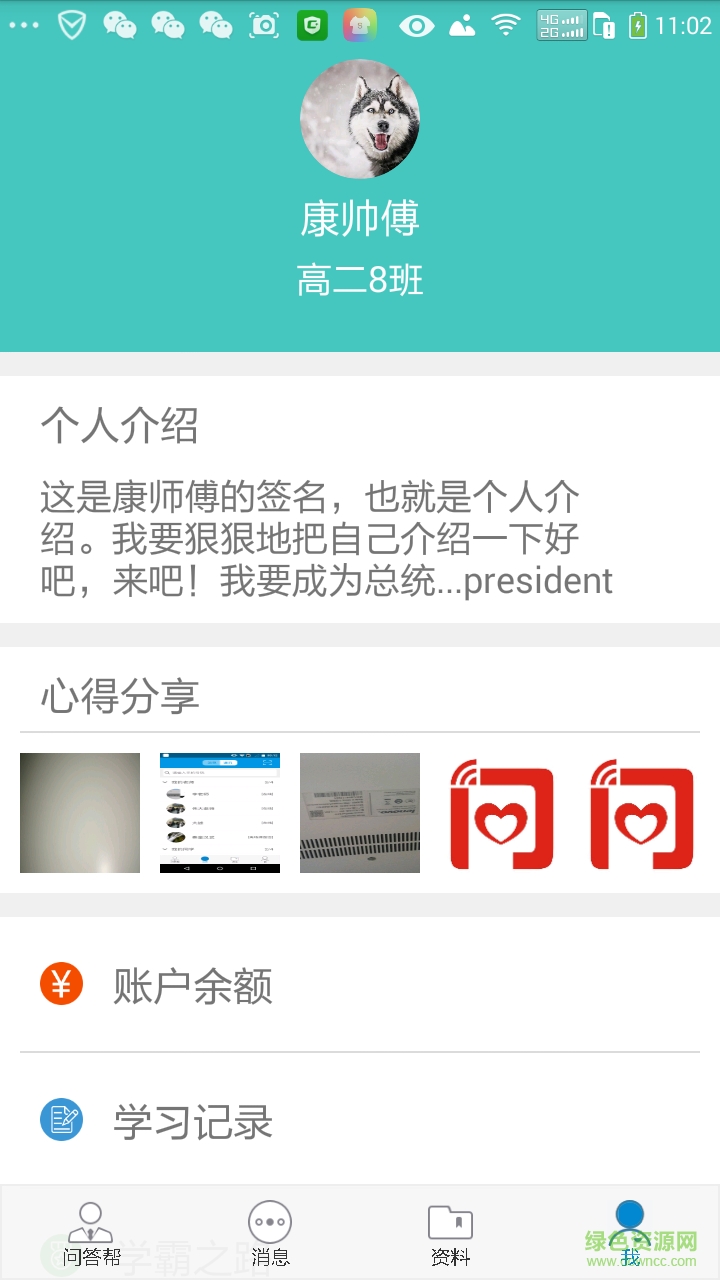The image size is (720, 1280).
Task: Open the first gray shared photo
Action: click(80, 812)
